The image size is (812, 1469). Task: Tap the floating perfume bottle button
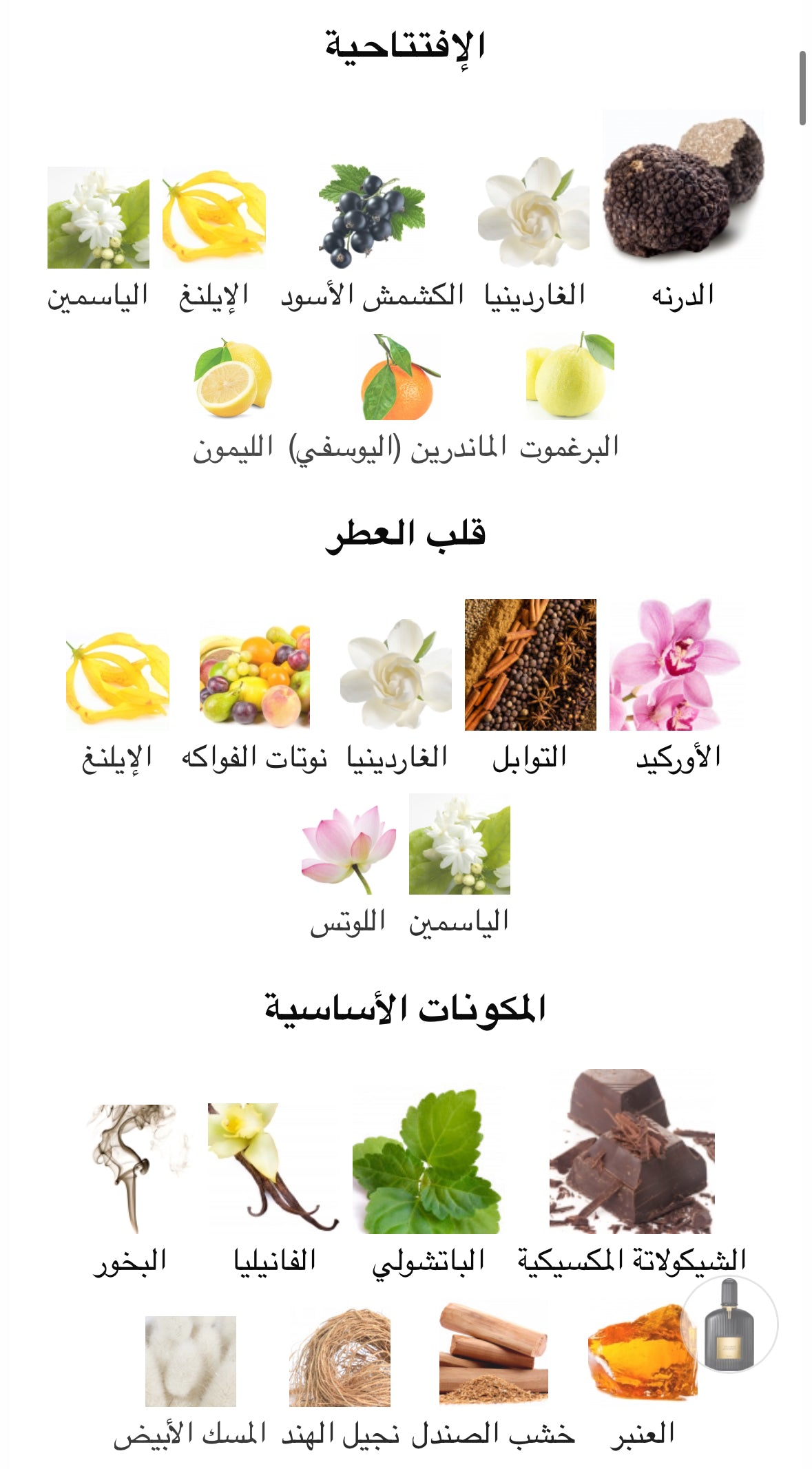point(729,1324)
